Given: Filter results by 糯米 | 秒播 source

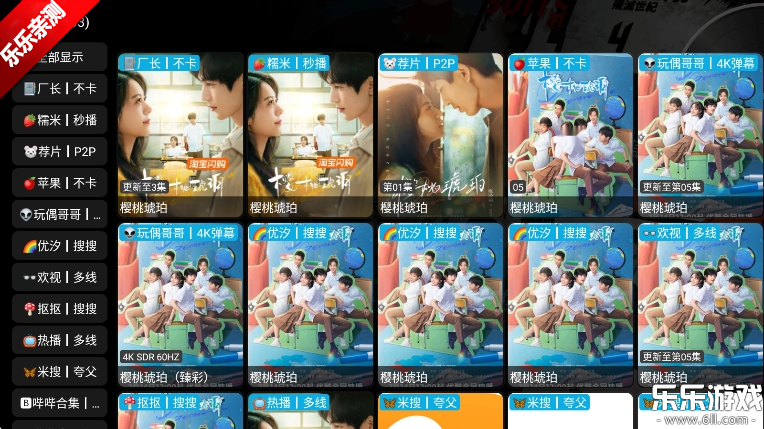Looking at the screenshot, I should (x=60, y=120).
